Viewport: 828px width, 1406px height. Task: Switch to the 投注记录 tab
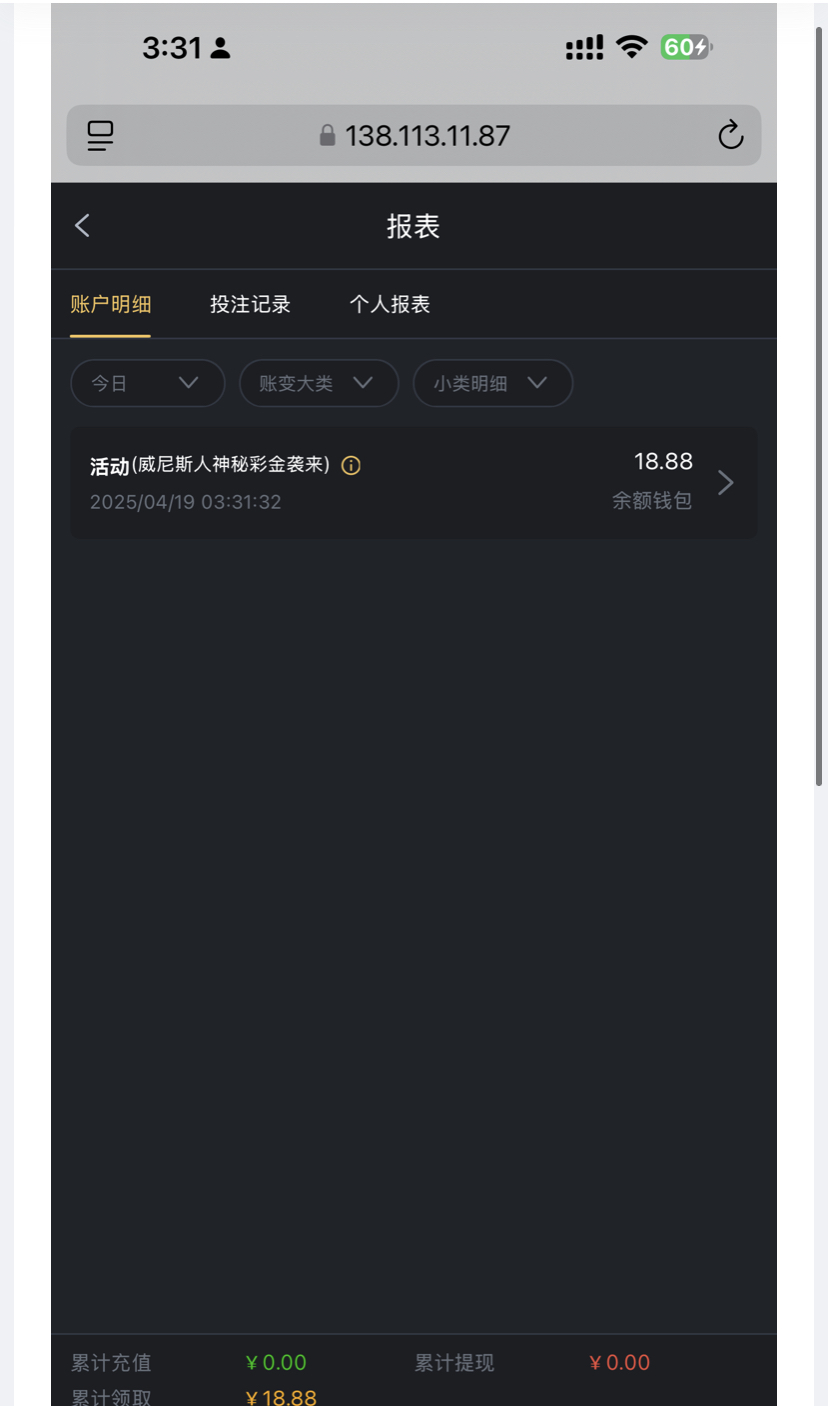point(250,304)
